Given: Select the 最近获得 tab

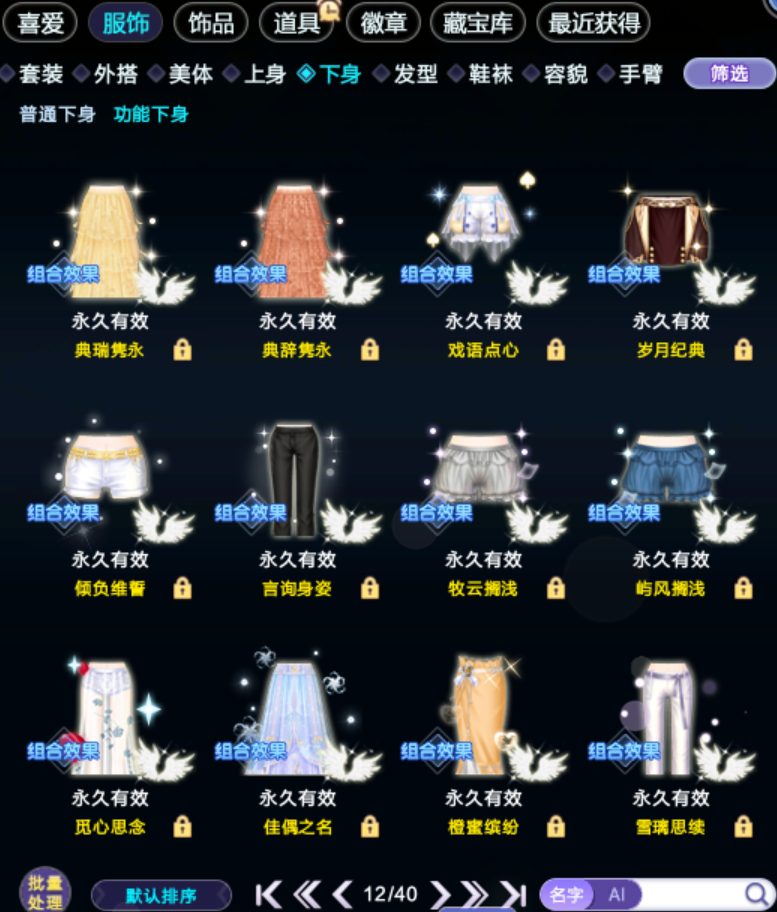Looking at the screenshot, I should [593, 23].
